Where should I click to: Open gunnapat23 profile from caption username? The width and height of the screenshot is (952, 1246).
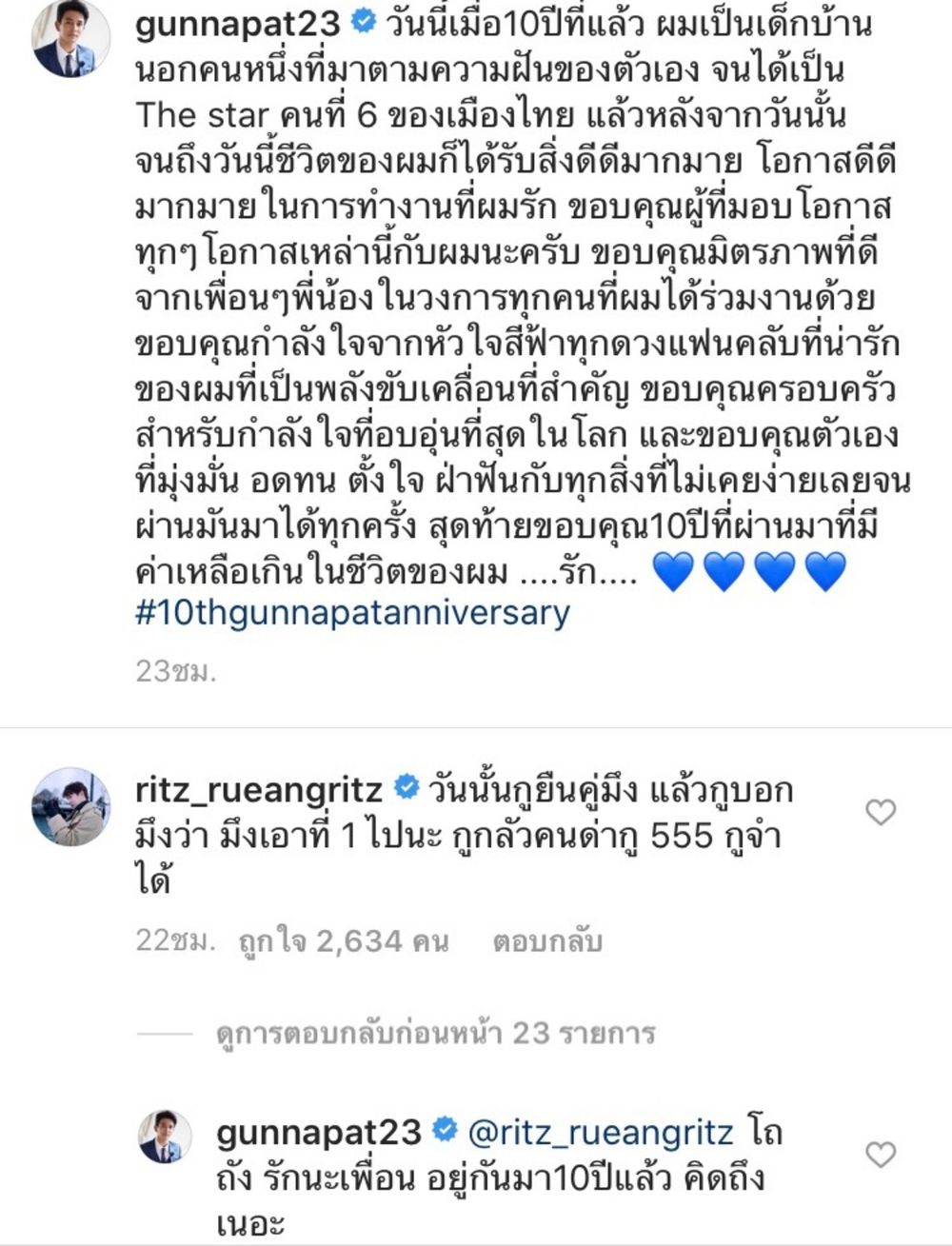[238, 24]
